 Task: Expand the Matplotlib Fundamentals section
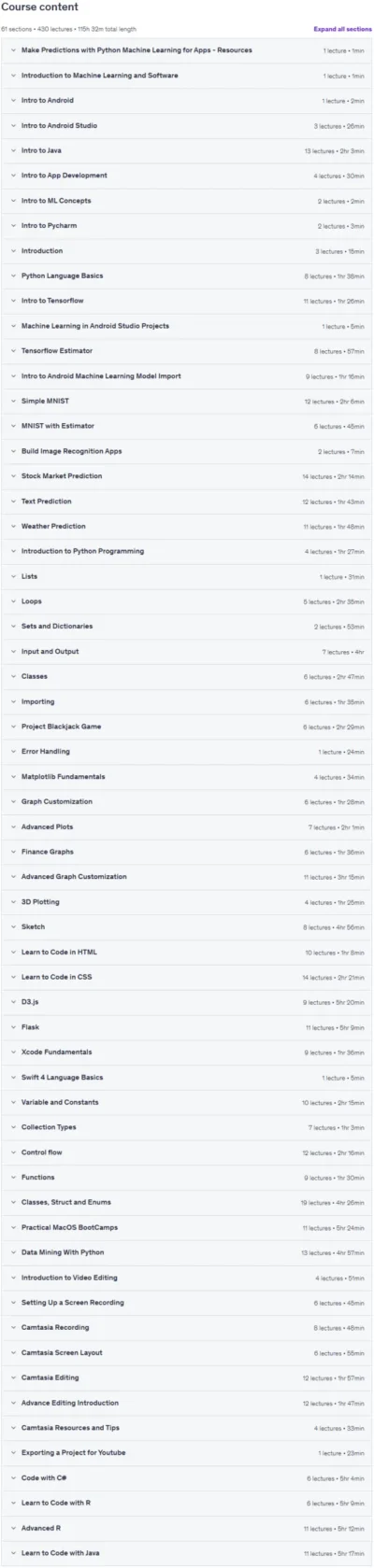point(187,777)
